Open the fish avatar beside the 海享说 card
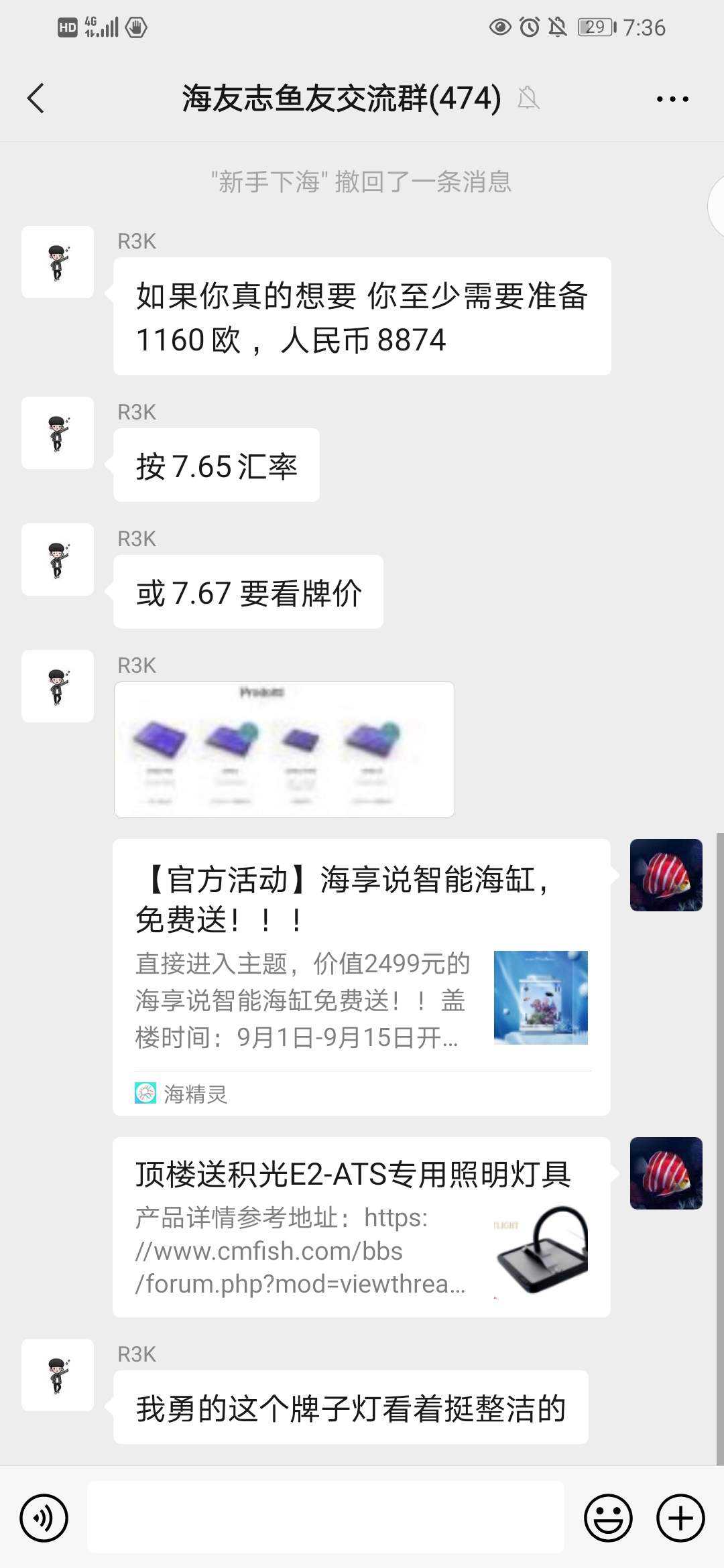Screen dimensions: 724x1568 (666, 875)
